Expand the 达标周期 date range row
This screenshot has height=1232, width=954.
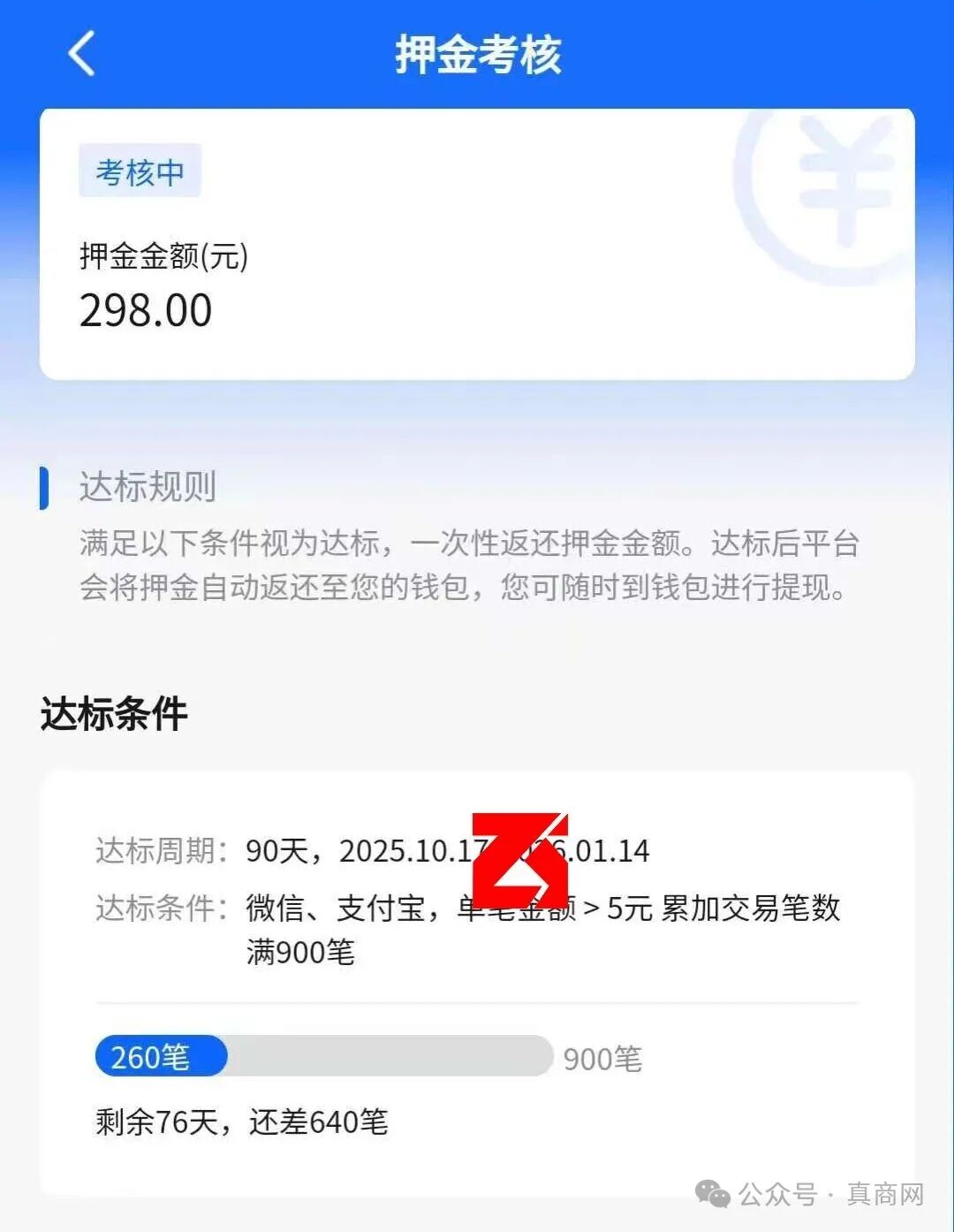(371, 851)
